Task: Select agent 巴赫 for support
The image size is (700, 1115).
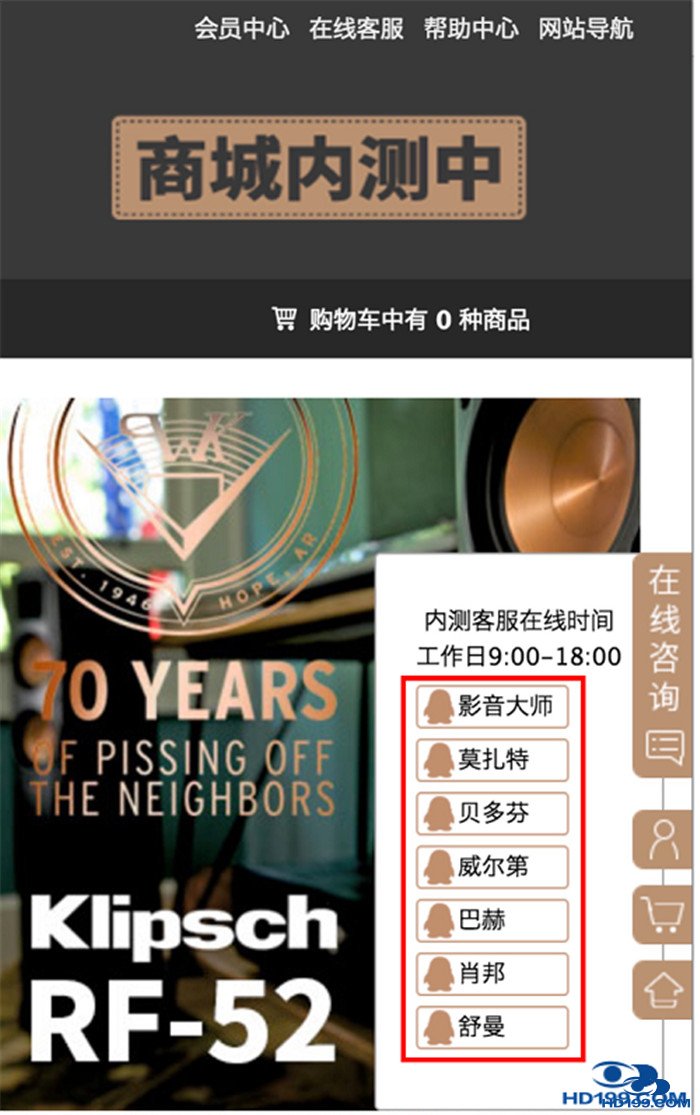Action: [492, 919]
